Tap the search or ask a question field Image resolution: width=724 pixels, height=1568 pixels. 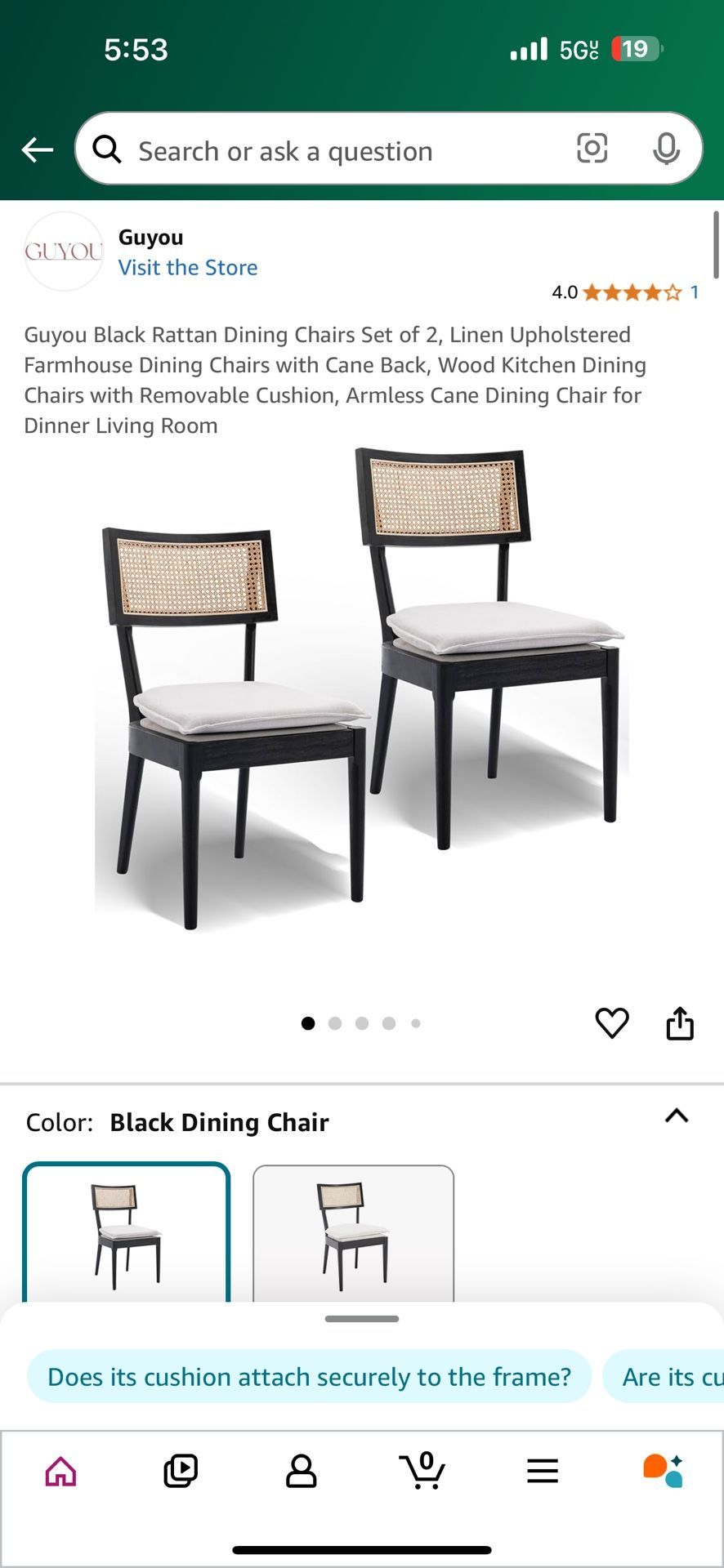[327, 151]
